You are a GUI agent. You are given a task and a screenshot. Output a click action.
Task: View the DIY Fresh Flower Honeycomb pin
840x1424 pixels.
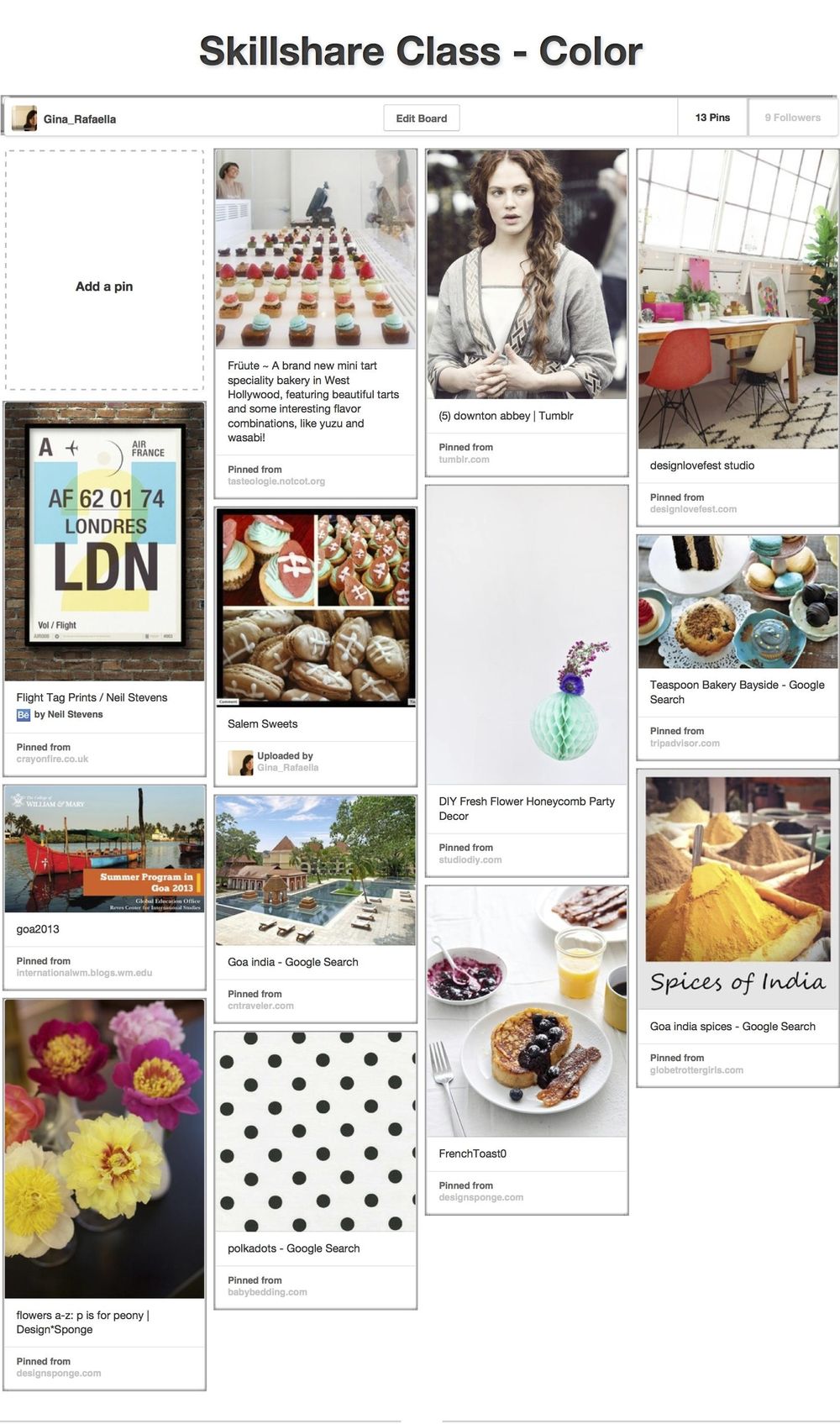tap(527, 635)
